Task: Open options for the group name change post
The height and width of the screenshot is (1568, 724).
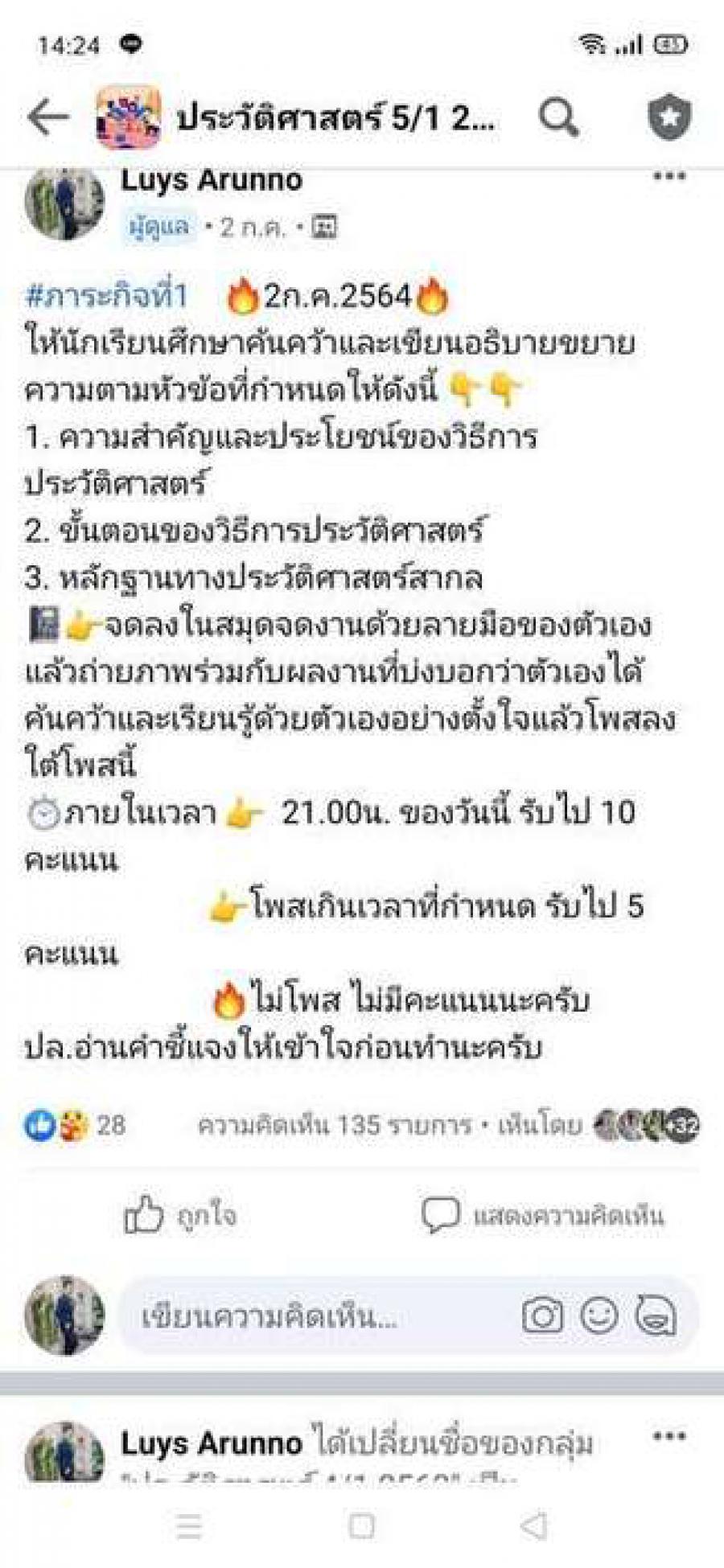Action: (x=668, y=1436)
